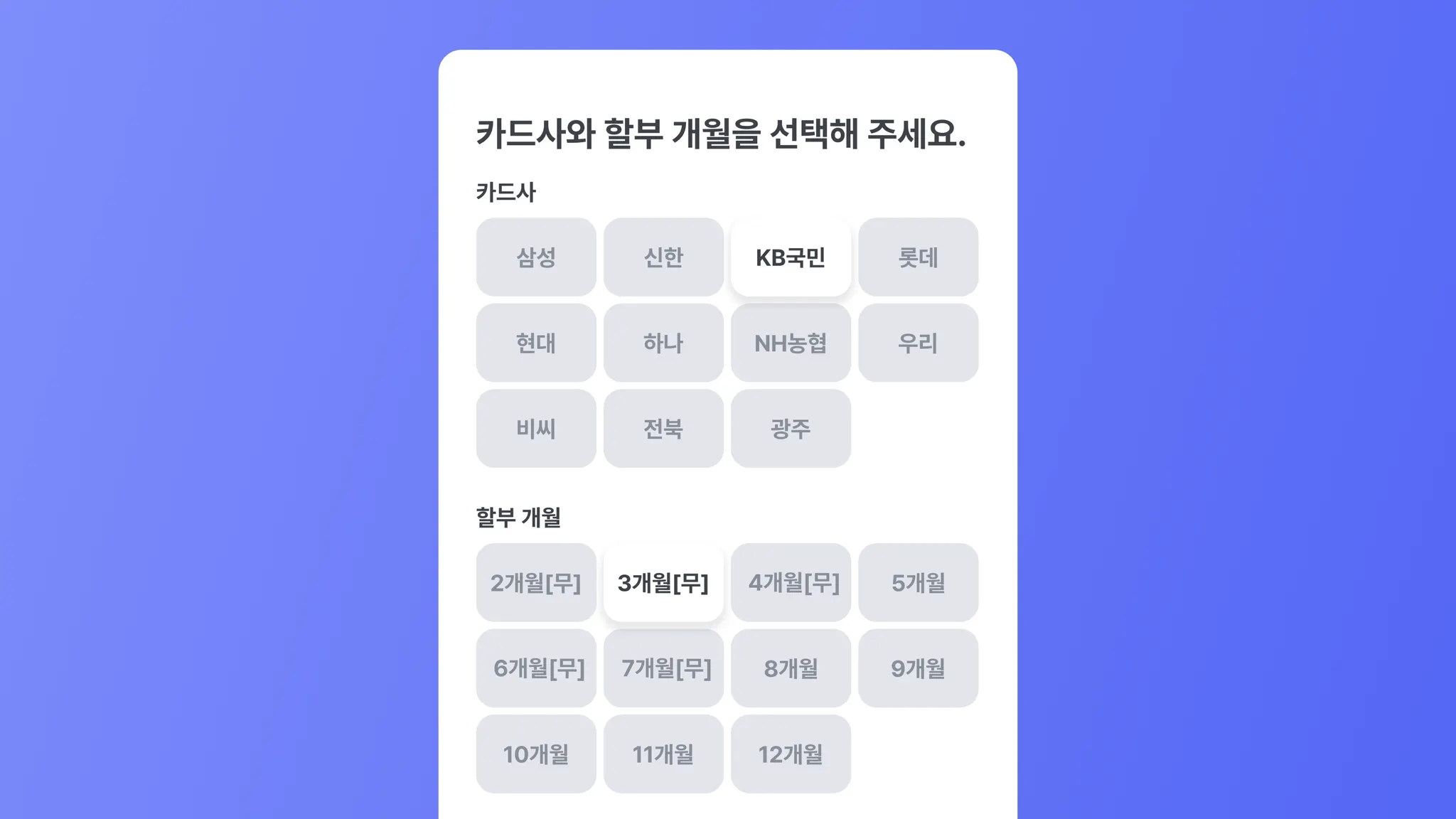Select 2개월[무] installment plan
Screen dimensions: 1456x819
coord(536,583)
